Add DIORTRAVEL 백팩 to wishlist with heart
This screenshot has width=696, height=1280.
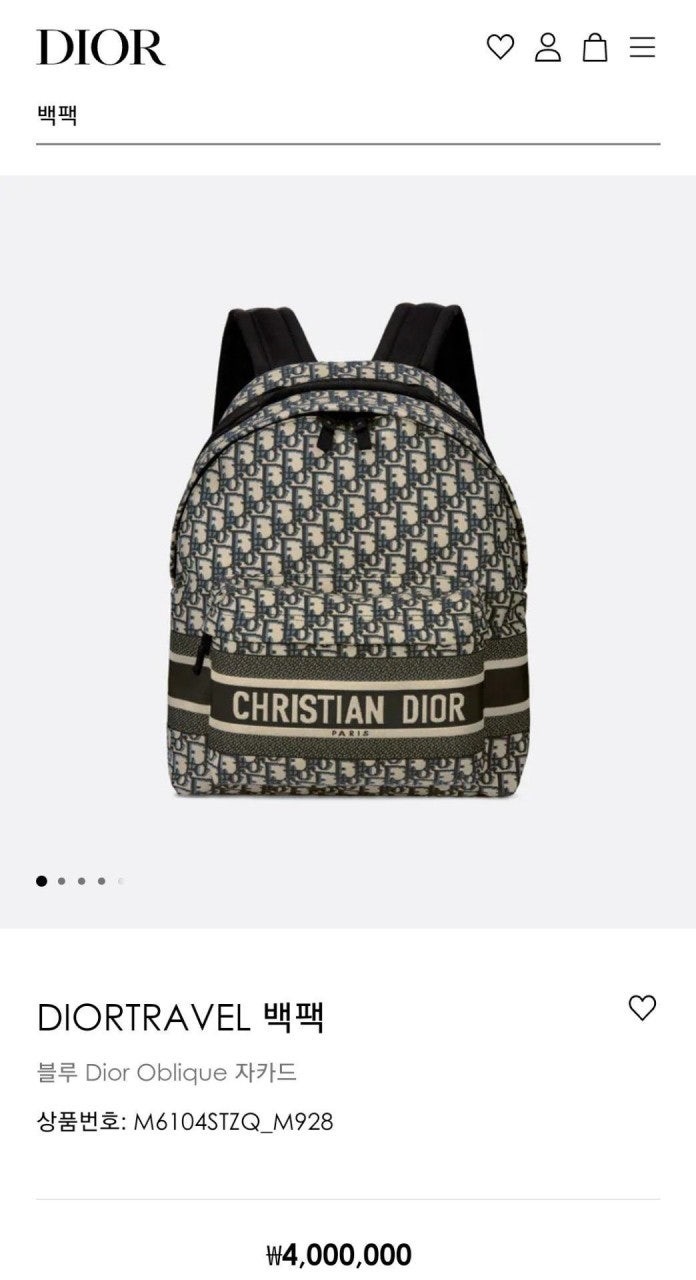[642, 1008]
